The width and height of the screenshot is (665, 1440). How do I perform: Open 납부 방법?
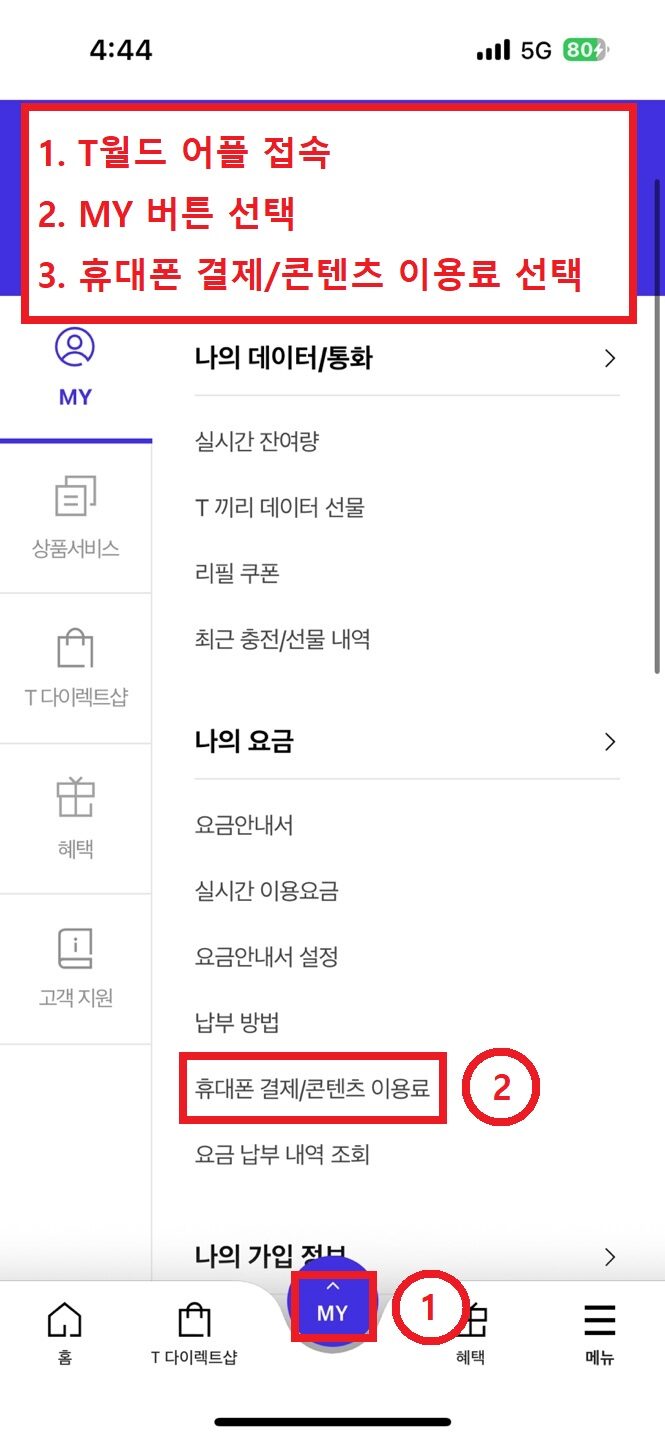pyautogui.click(x=237, y=1023)
